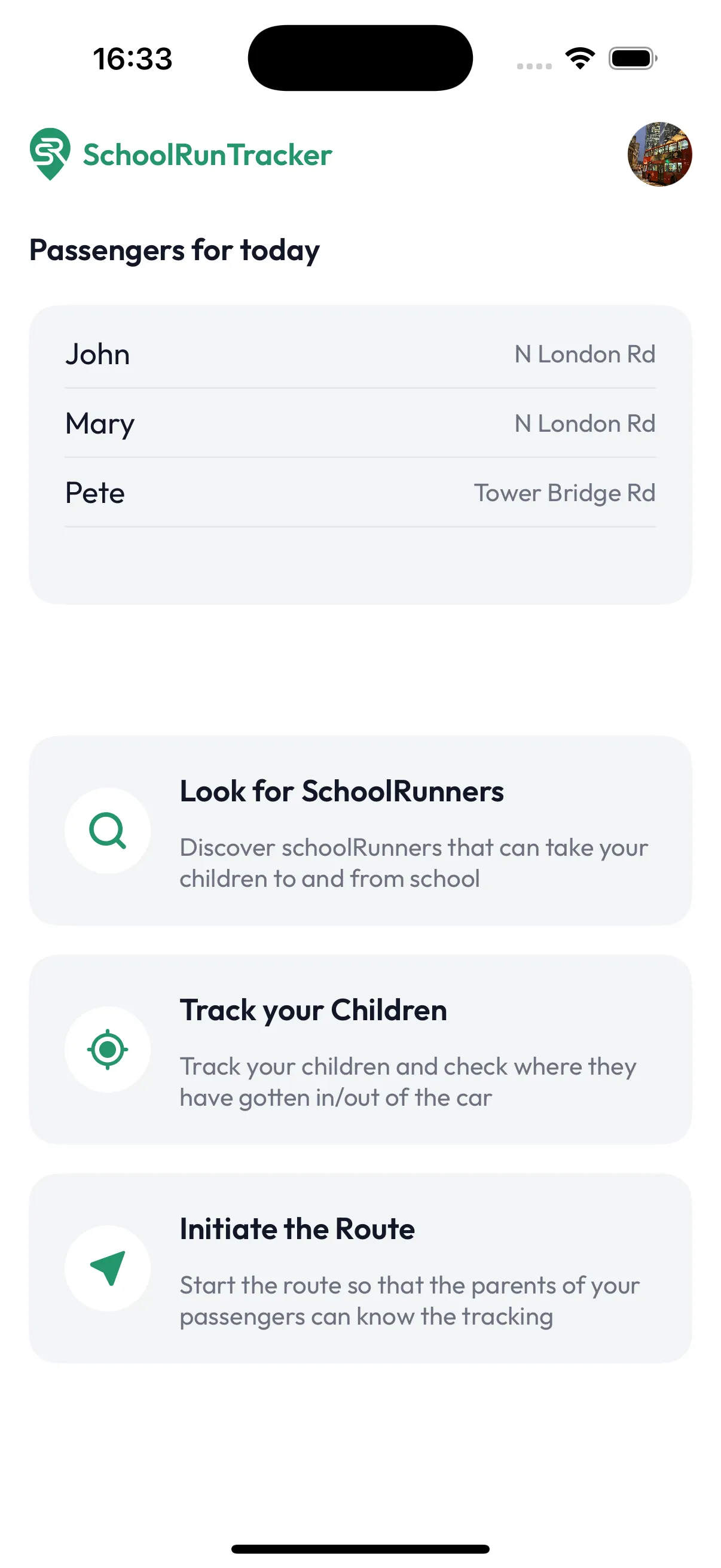Start Initiate the Route card

[x=360, y=1268]
